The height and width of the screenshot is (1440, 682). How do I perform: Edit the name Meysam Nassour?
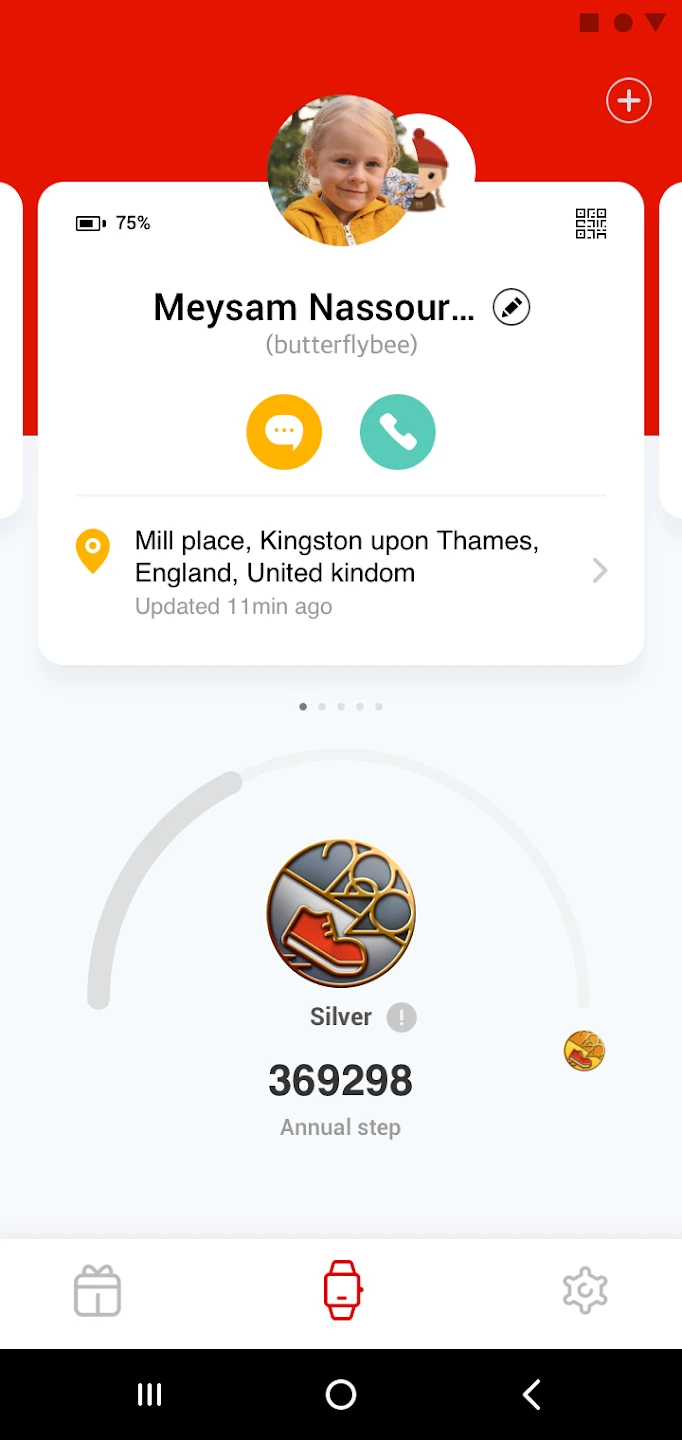coord(512,307)
